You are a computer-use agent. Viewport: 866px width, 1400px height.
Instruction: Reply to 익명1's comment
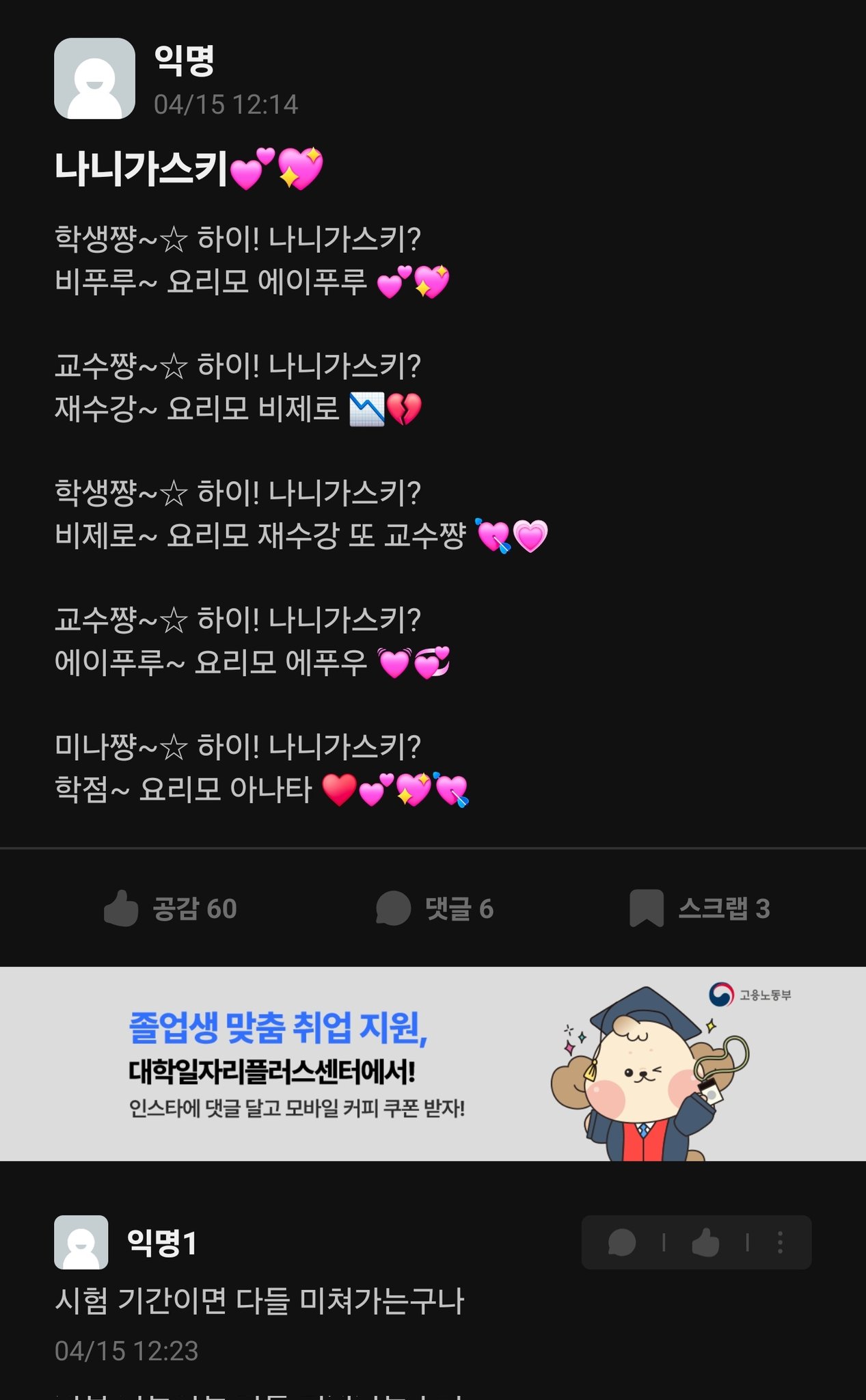622,1242
